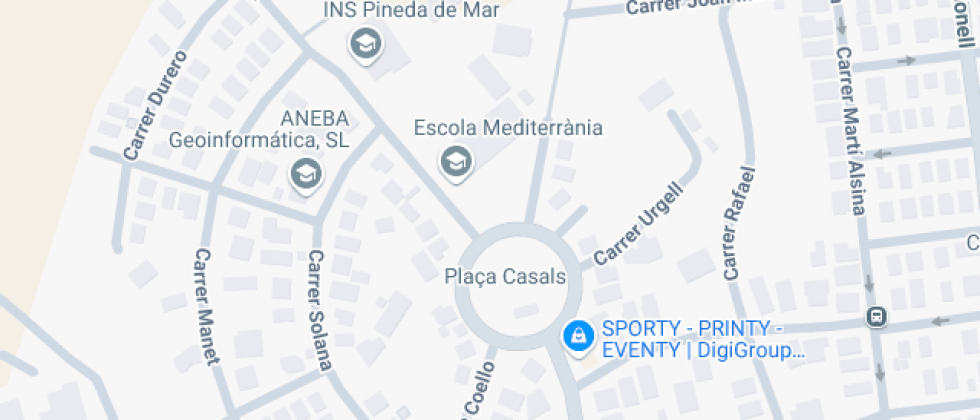Open the INS Pineda de Mar school marker

[365, 44]
